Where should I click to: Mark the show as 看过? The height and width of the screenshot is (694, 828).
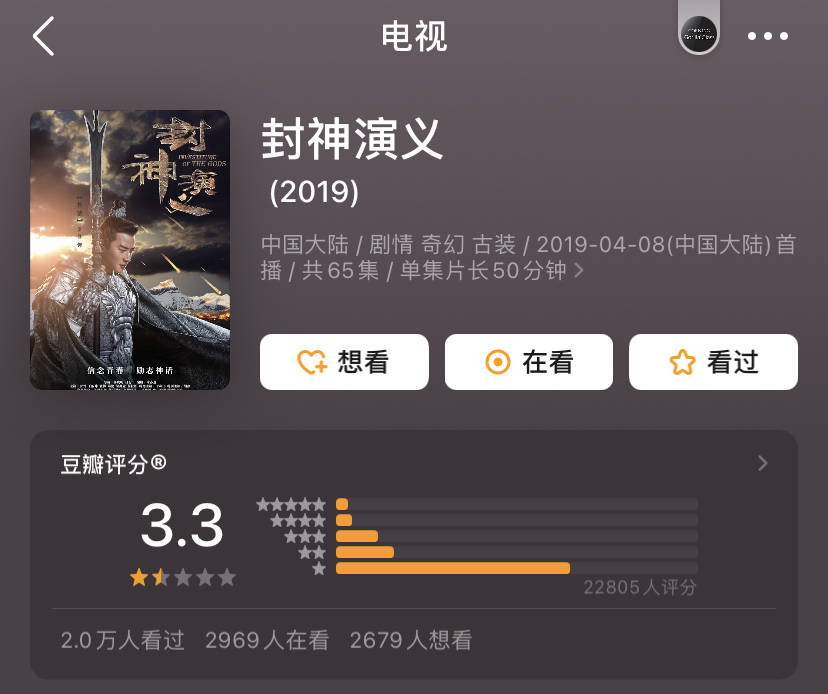[x=713, y=362]
